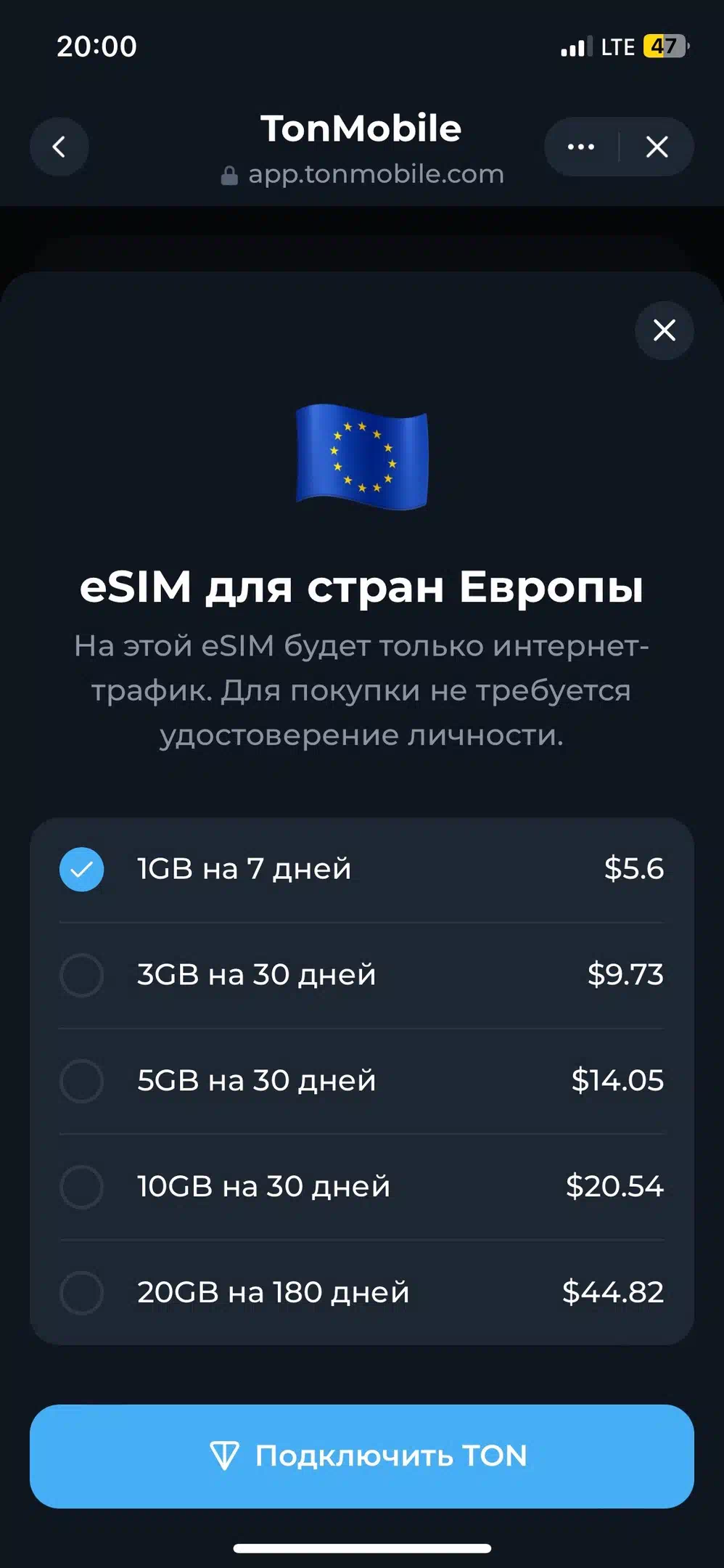Close the TonMobile mini app
The width and height of the screenshot is (724, 1568).
[x=657, y=147]
